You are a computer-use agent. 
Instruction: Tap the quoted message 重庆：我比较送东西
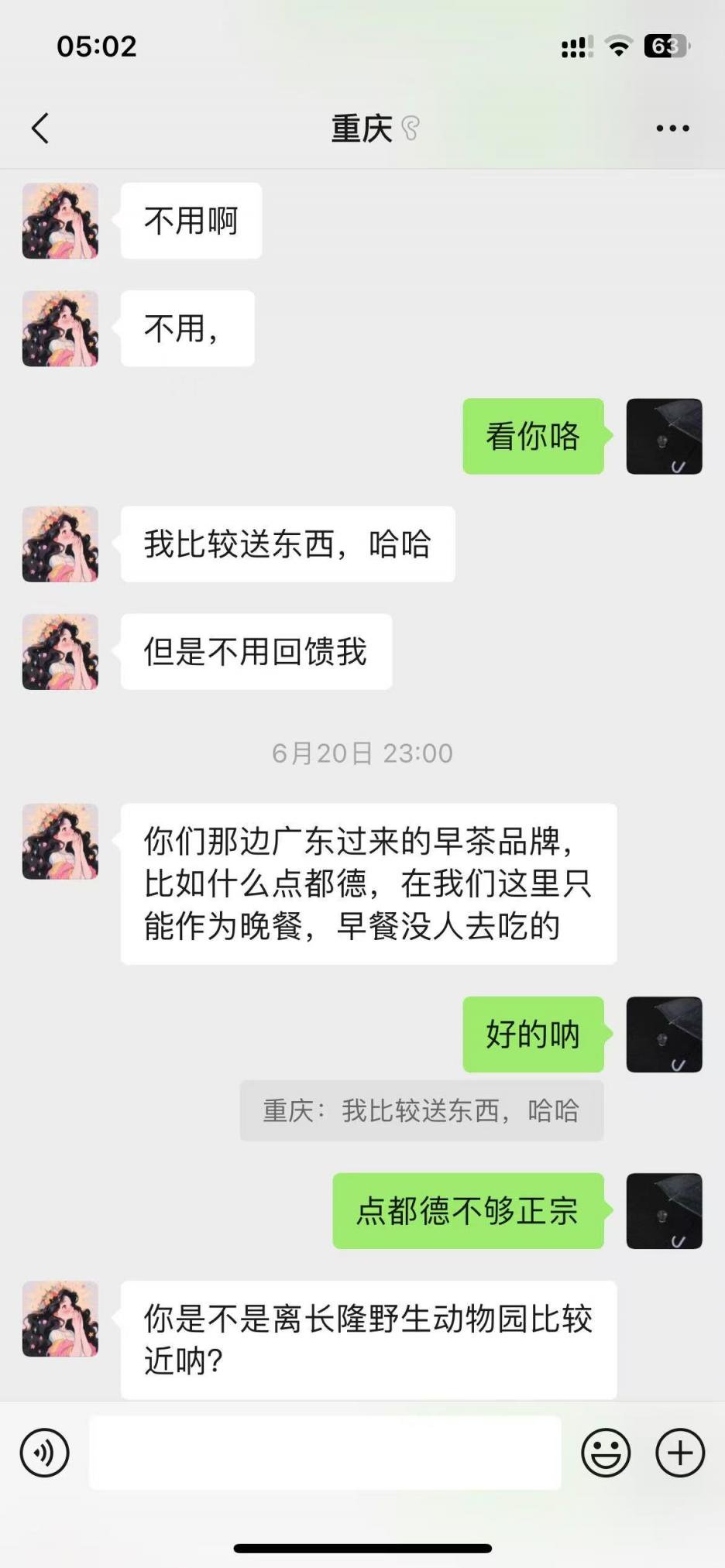click(421, 1110)
